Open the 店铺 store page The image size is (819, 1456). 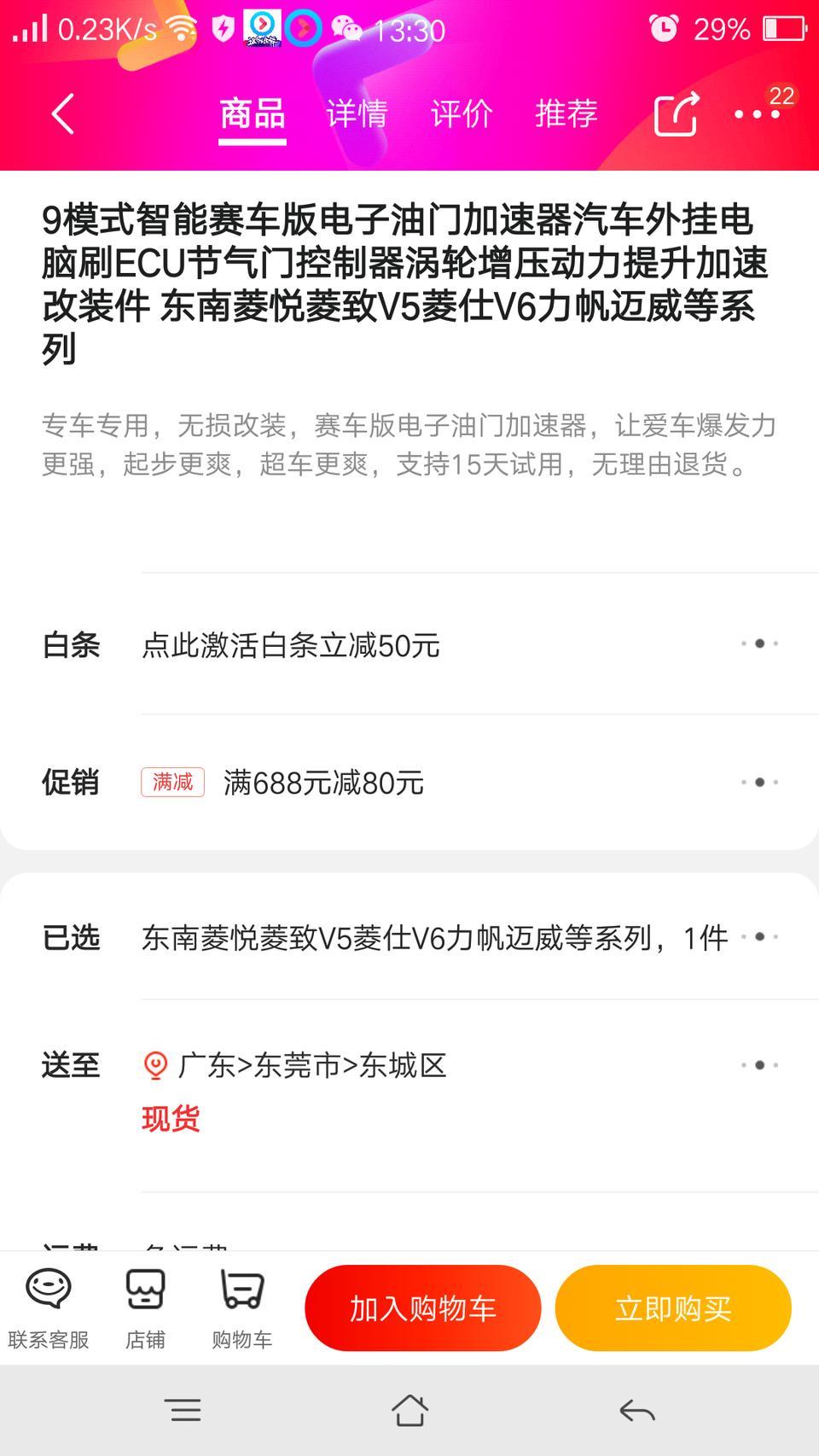145,1309
